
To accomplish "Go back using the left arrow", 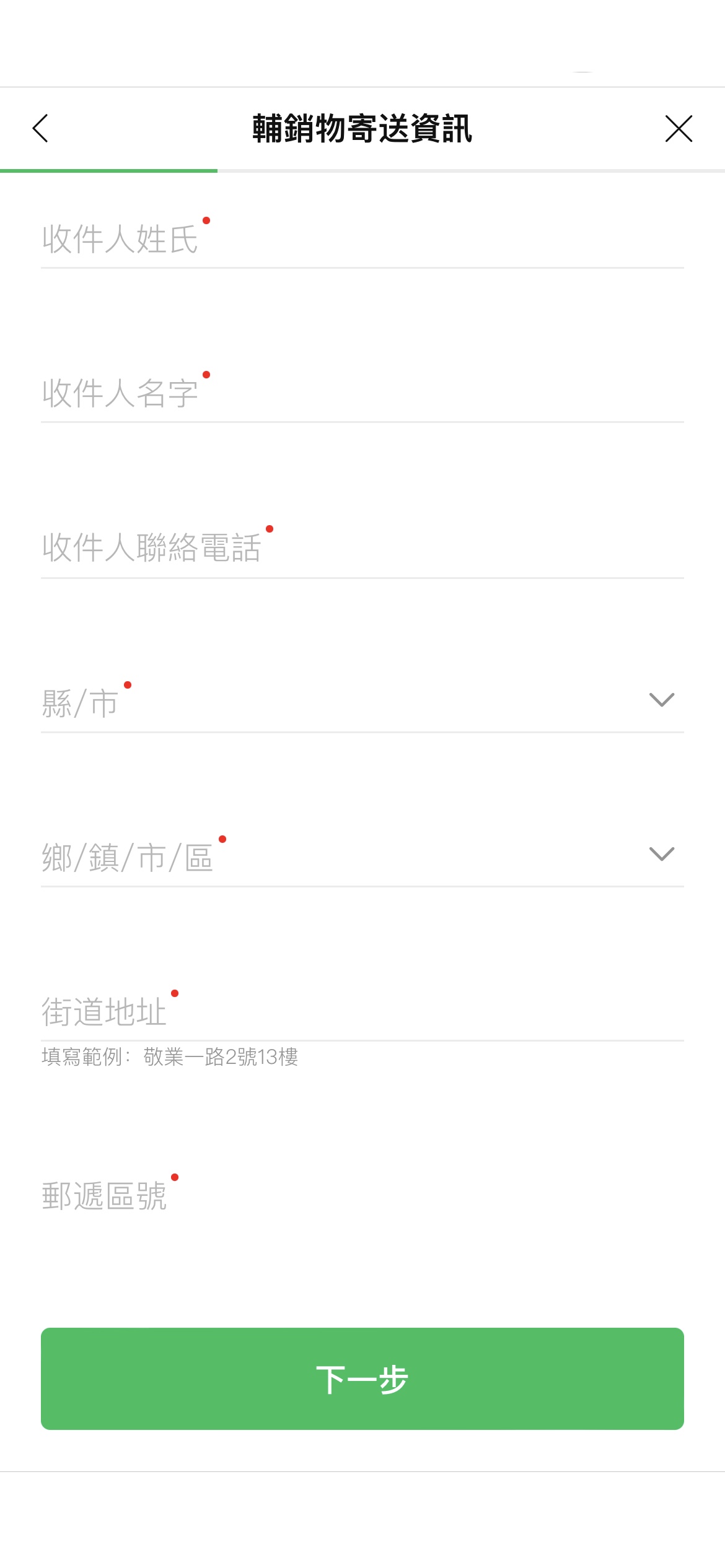I will pyautogui.click(x=40, y=129).
